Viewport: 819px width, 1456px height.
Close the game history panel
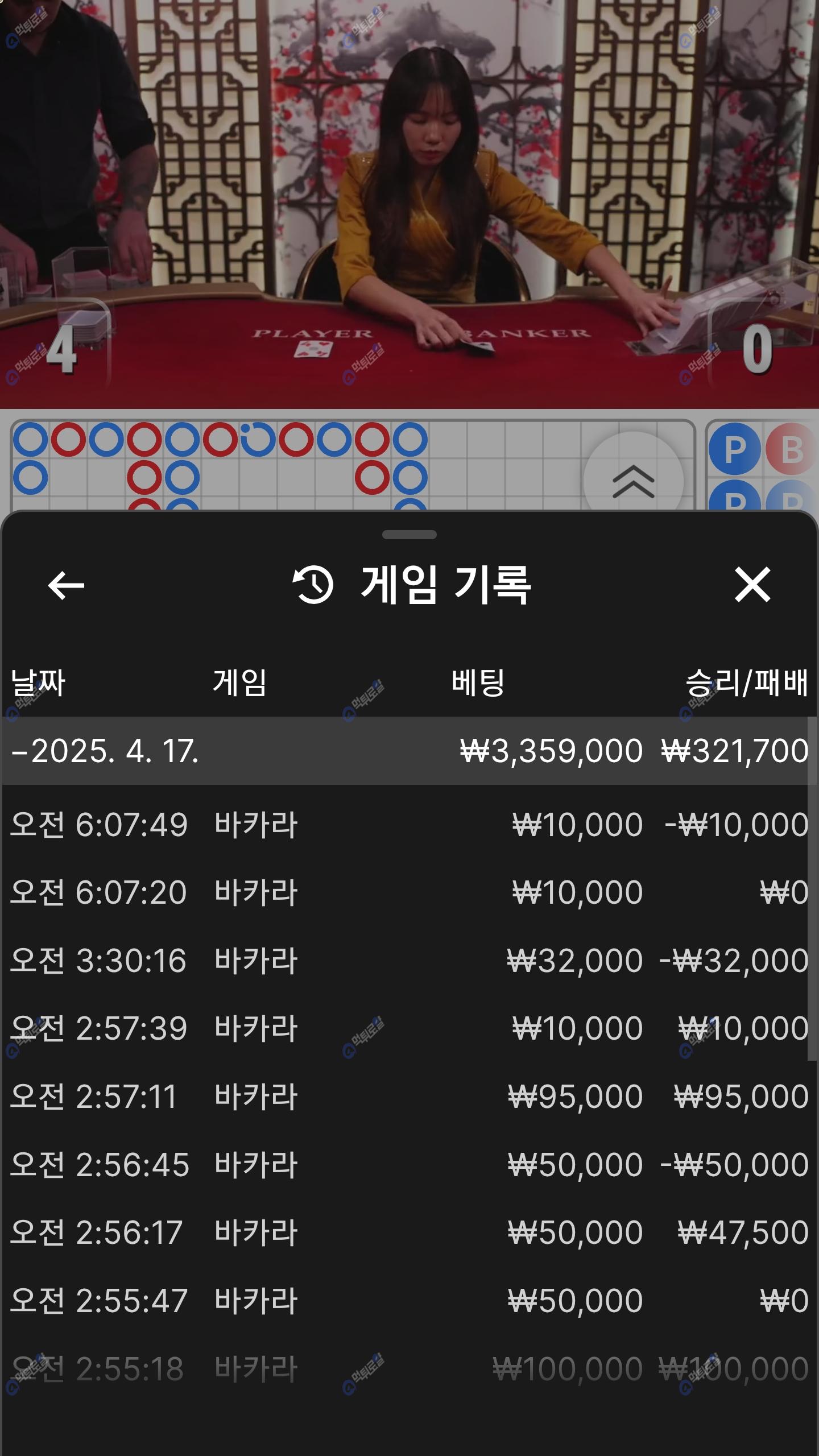click(752, 584)
